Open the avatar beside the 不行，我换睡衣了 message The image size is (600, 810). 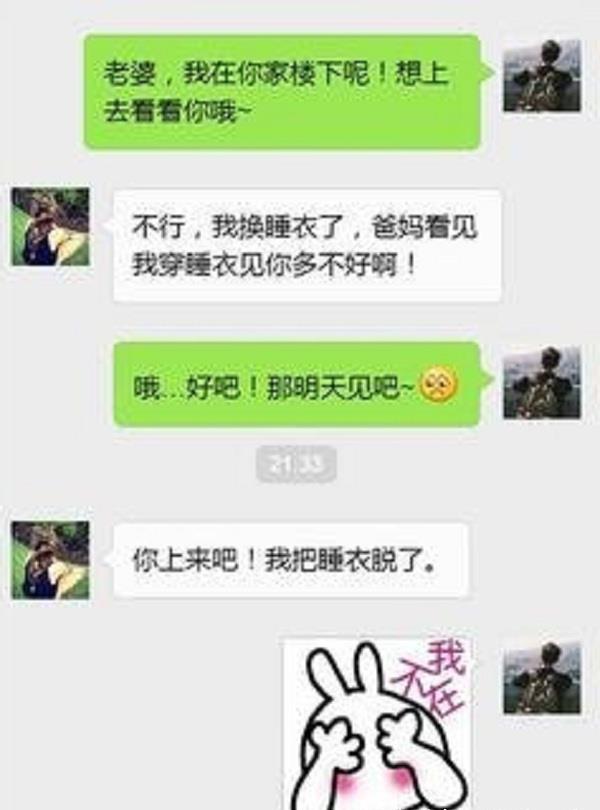[50, 227]
